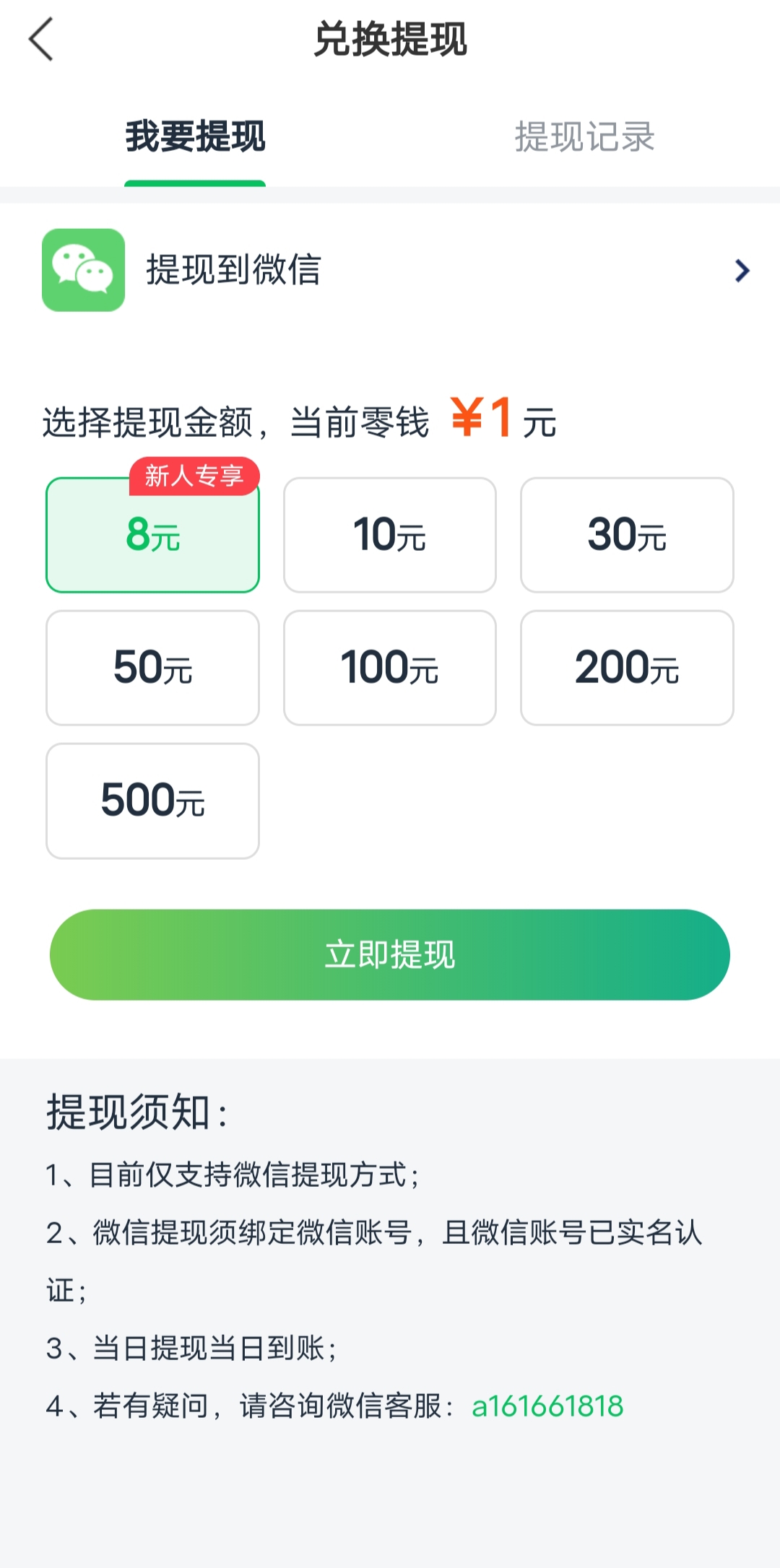Pick the 30元 withdrawal amount
This screenshot has width=780, height=1568.
pyautogui.click(x=627, y=535)
